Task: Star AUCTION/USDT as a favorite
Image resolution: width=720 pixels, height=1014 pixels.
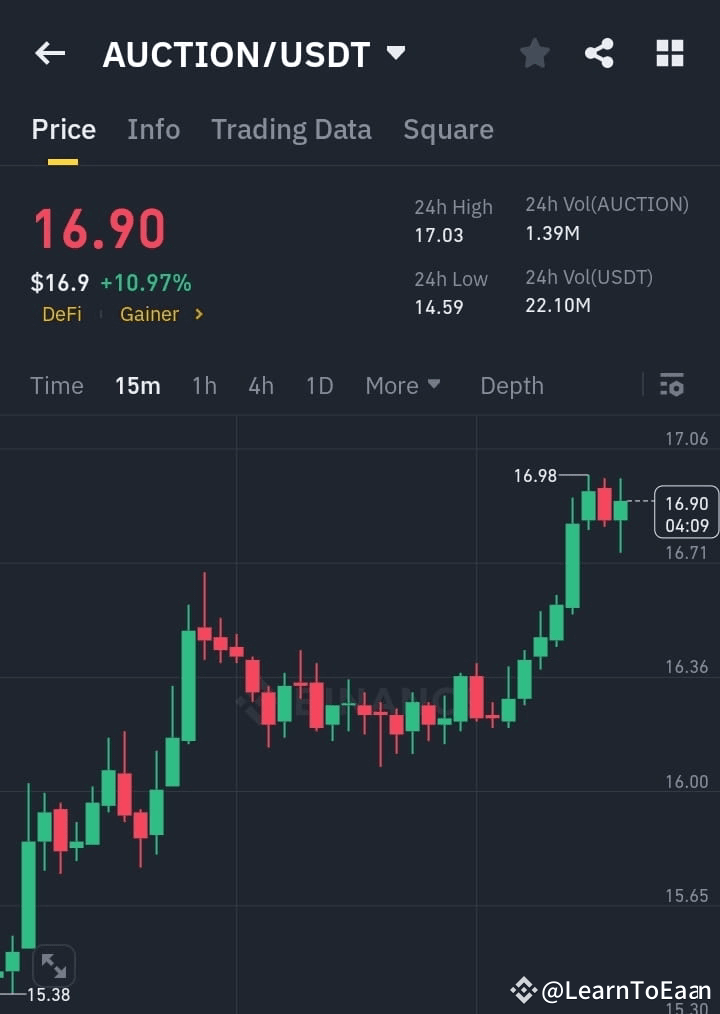Action: (x=534, y=54)
